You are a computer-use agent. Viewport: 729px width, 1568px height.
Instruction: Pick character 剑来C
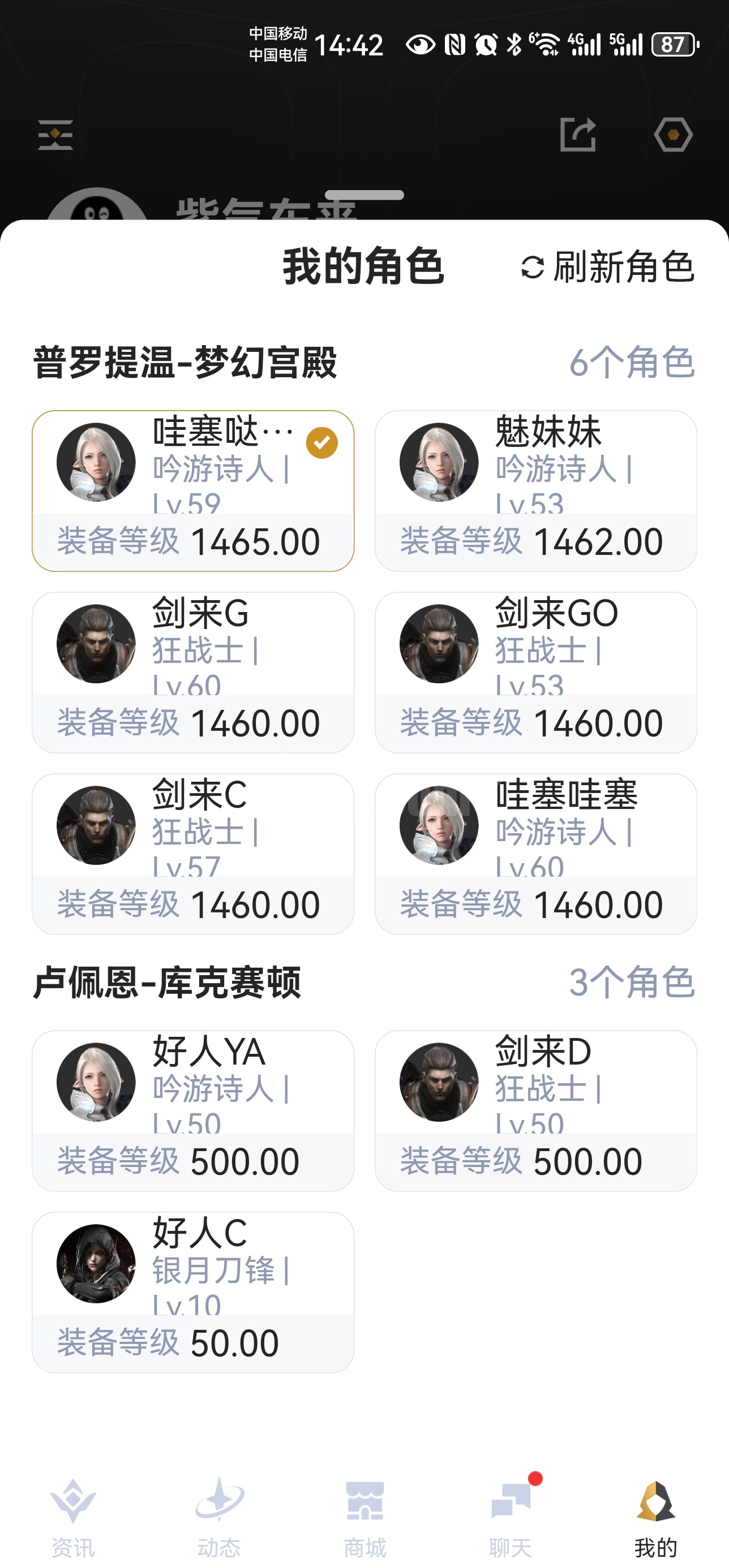point(192,854)
